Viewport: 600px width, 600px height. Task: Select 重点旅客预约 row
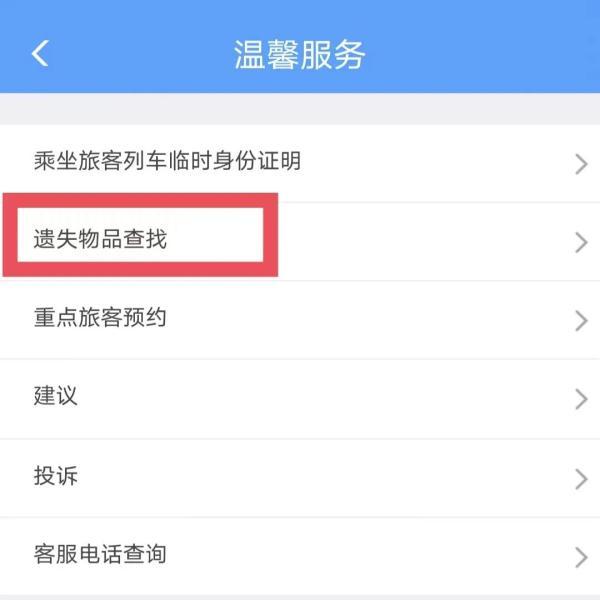tap(300, 319)
